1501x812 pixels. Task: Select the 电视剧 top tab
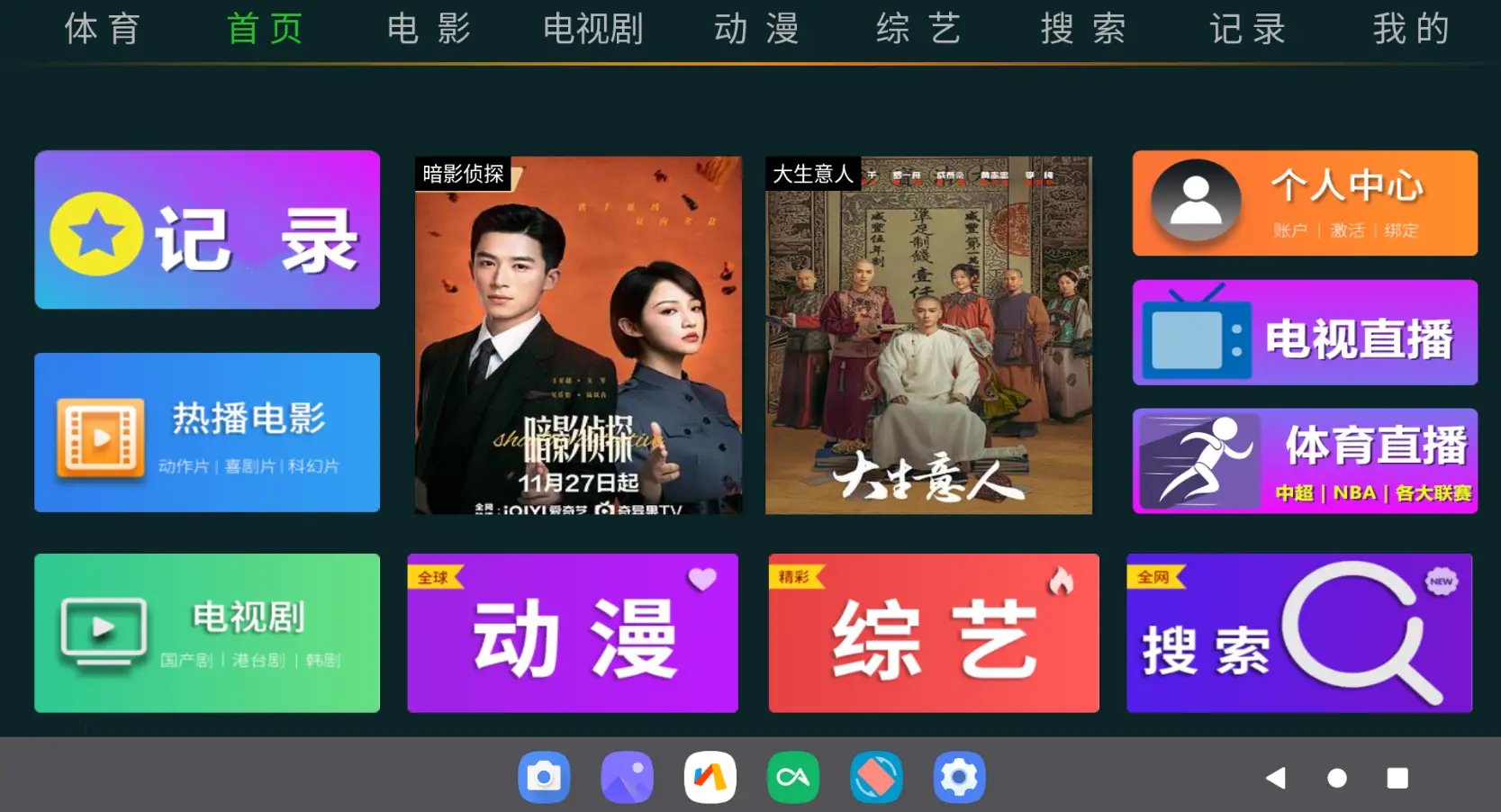592,29
